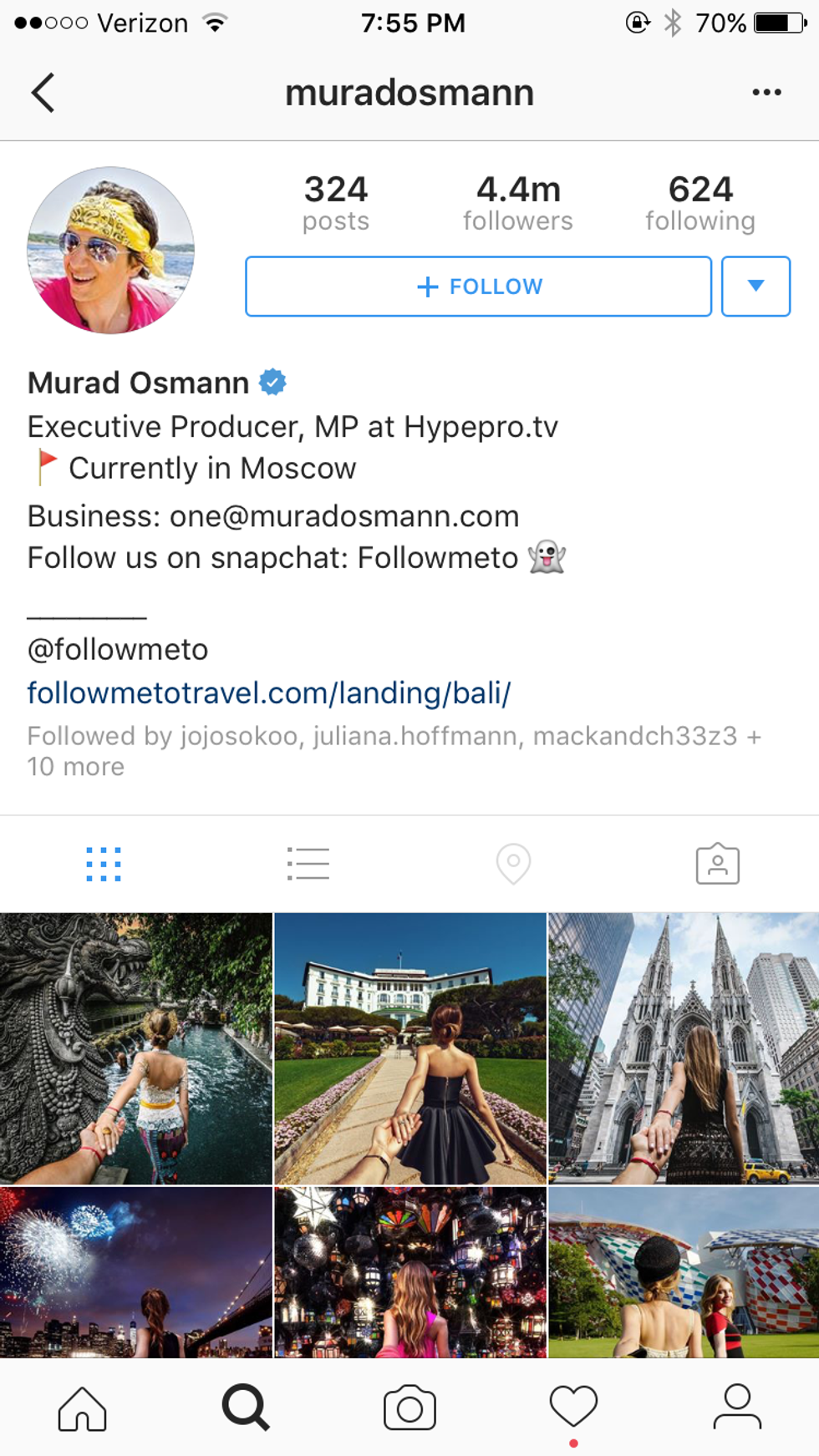The width and height of the screenshot is (819, 1456).
Task: View the 4.4m followers list
Action: (518, 203)
